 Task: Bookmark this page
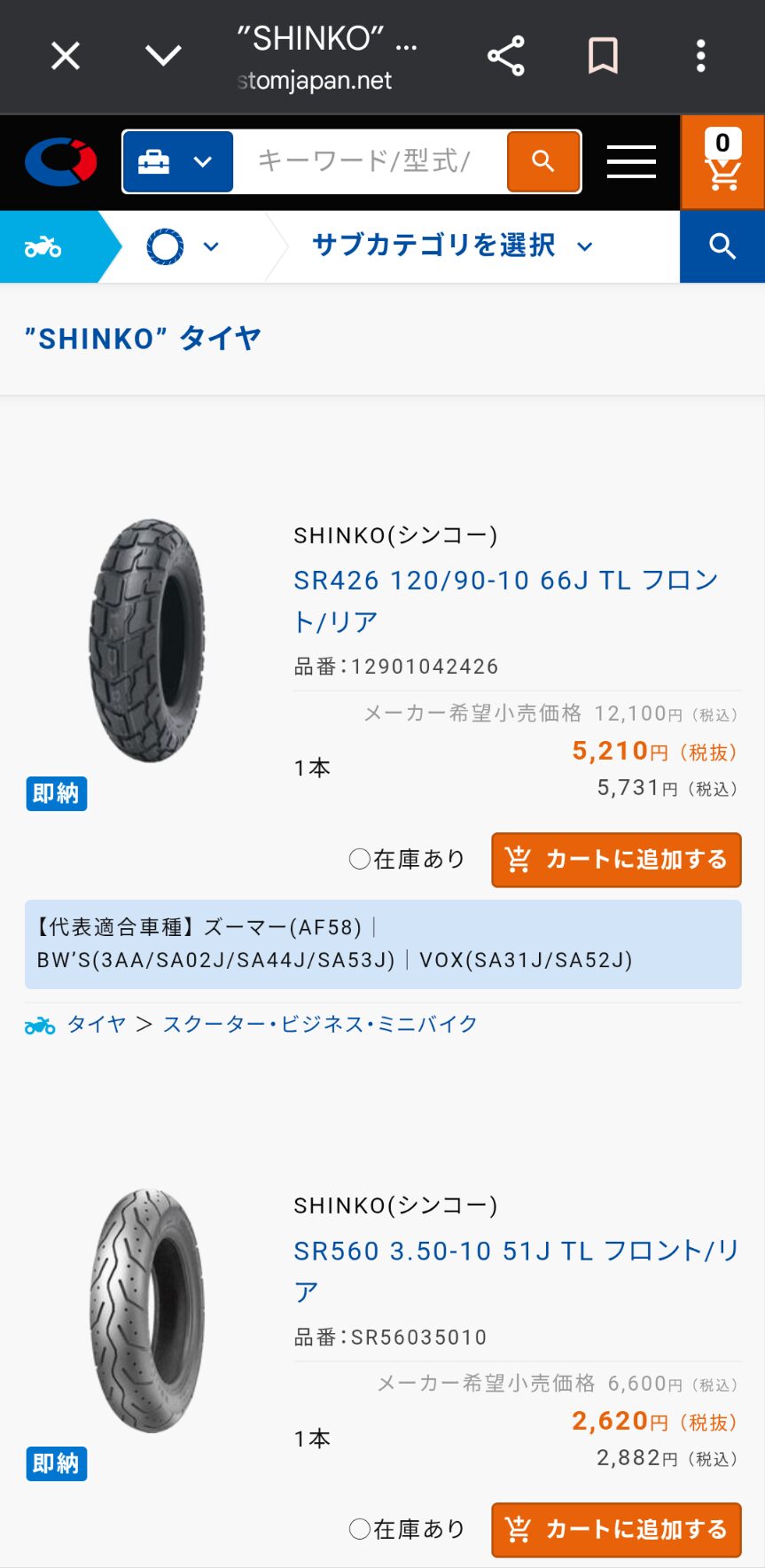point(603,56)
